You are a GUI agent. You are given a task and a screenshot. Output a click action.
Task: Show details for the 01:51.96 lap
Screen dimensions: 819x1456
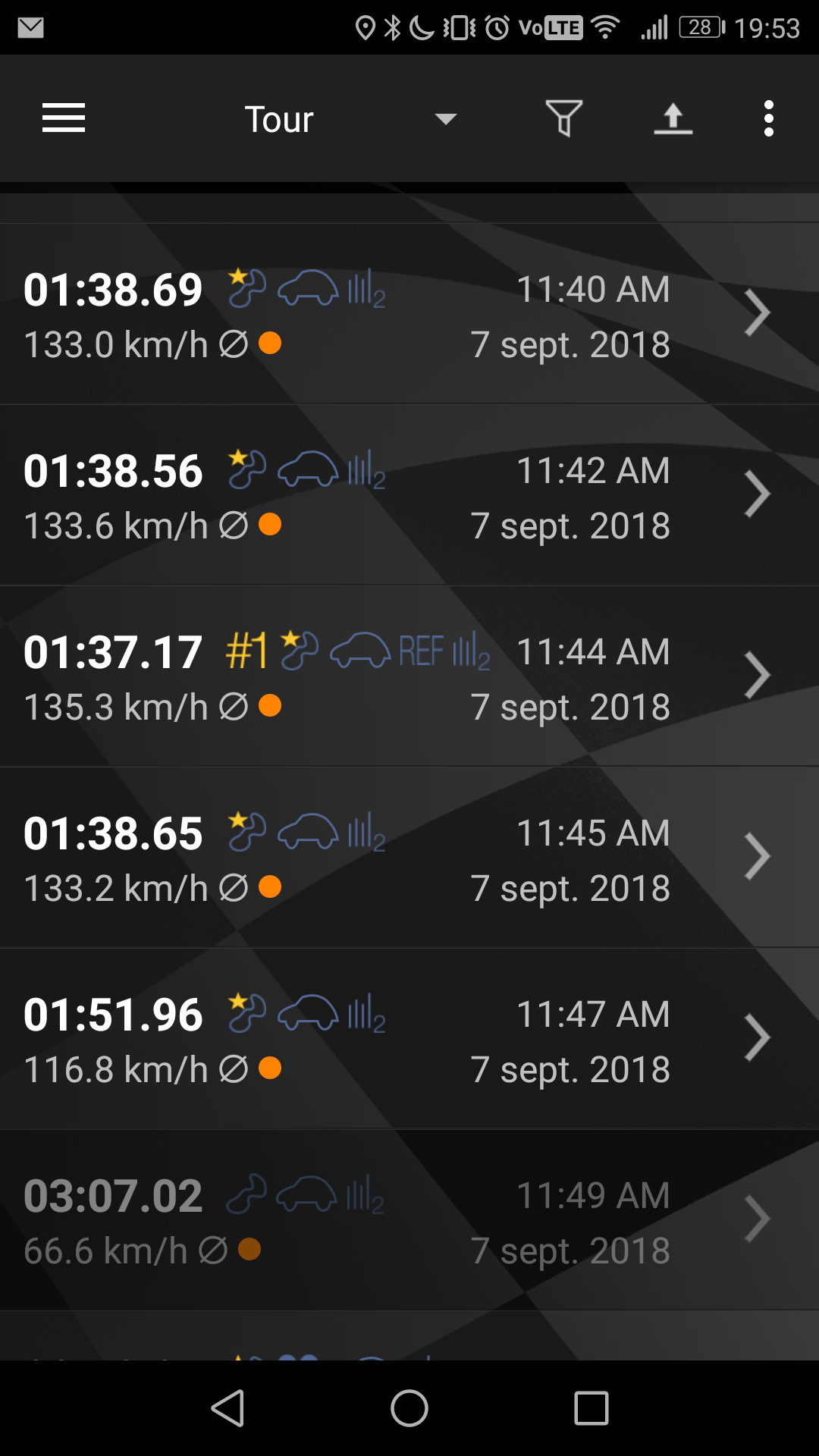click(x=409, y=1039)
